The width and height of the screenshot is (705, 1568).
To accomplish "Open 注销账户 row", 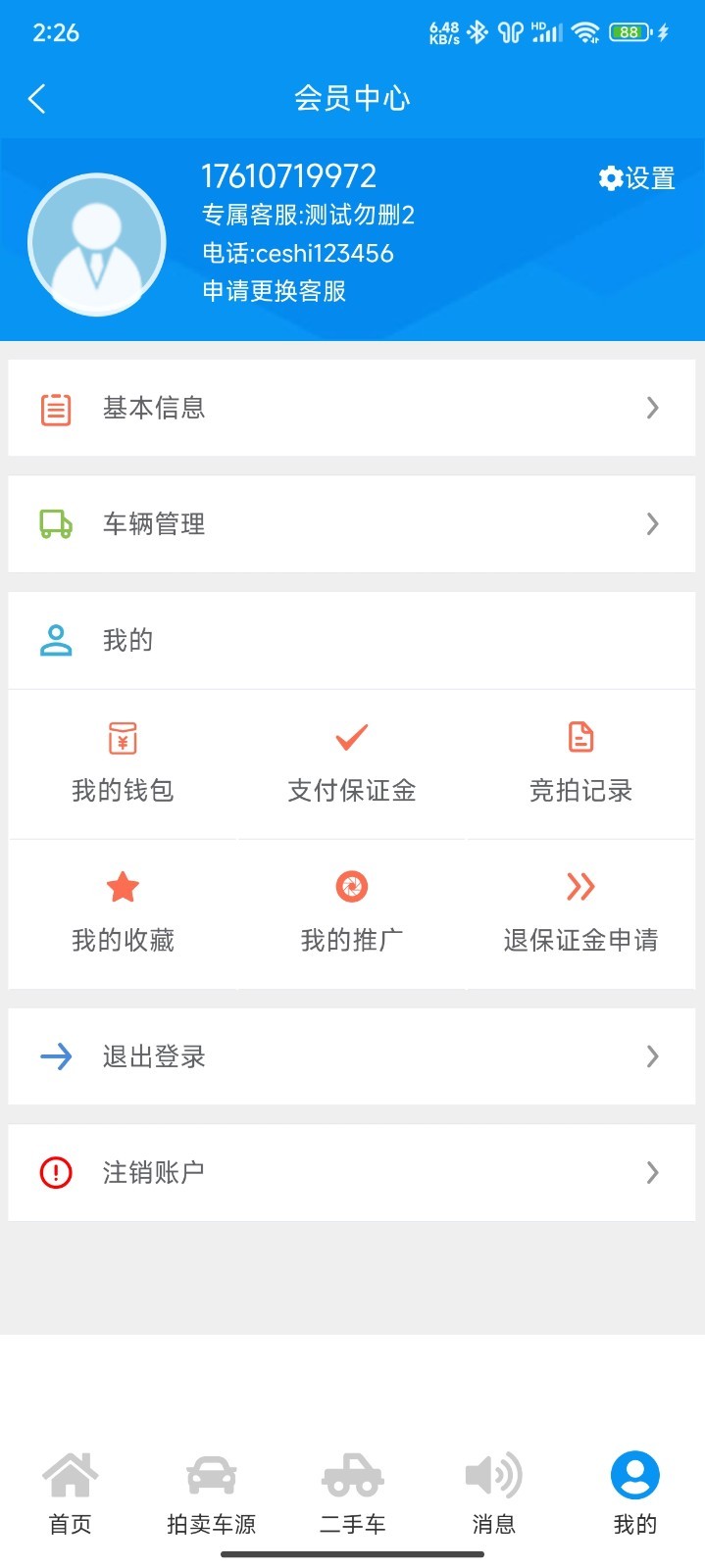I will pyautogui.click(x=351, y=1172).
